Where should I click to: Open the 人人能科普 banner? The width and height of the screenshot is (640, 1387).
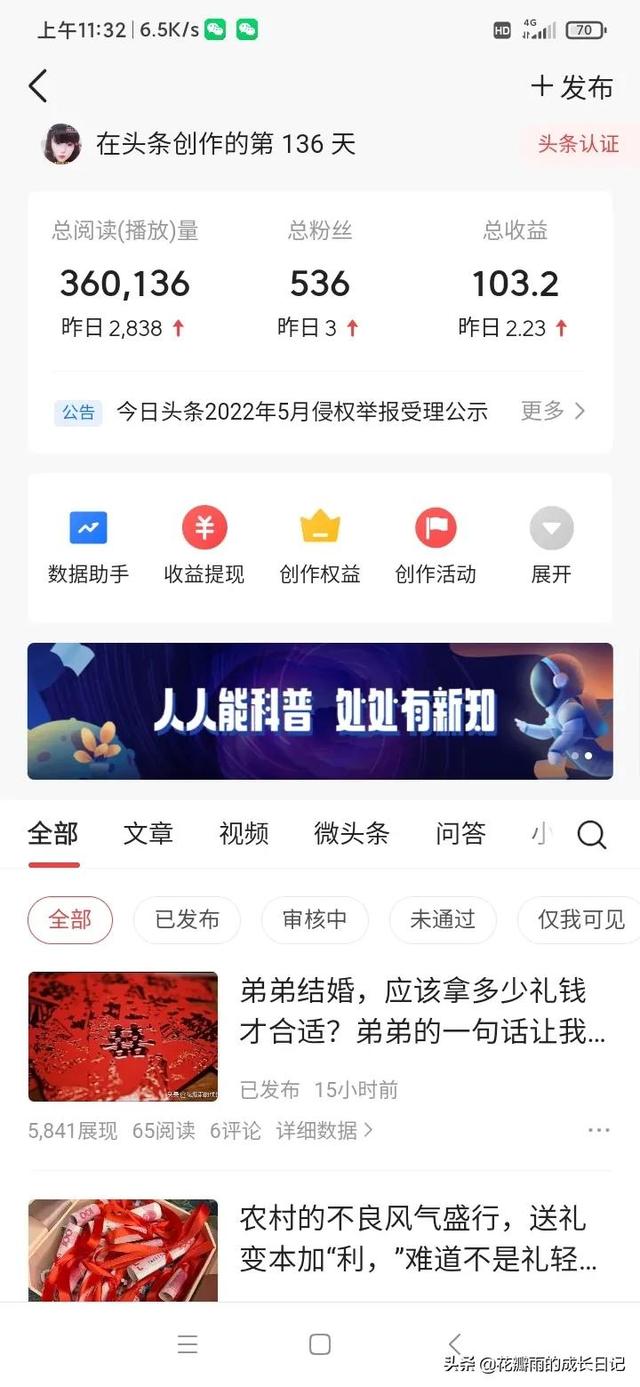(320, 711)
